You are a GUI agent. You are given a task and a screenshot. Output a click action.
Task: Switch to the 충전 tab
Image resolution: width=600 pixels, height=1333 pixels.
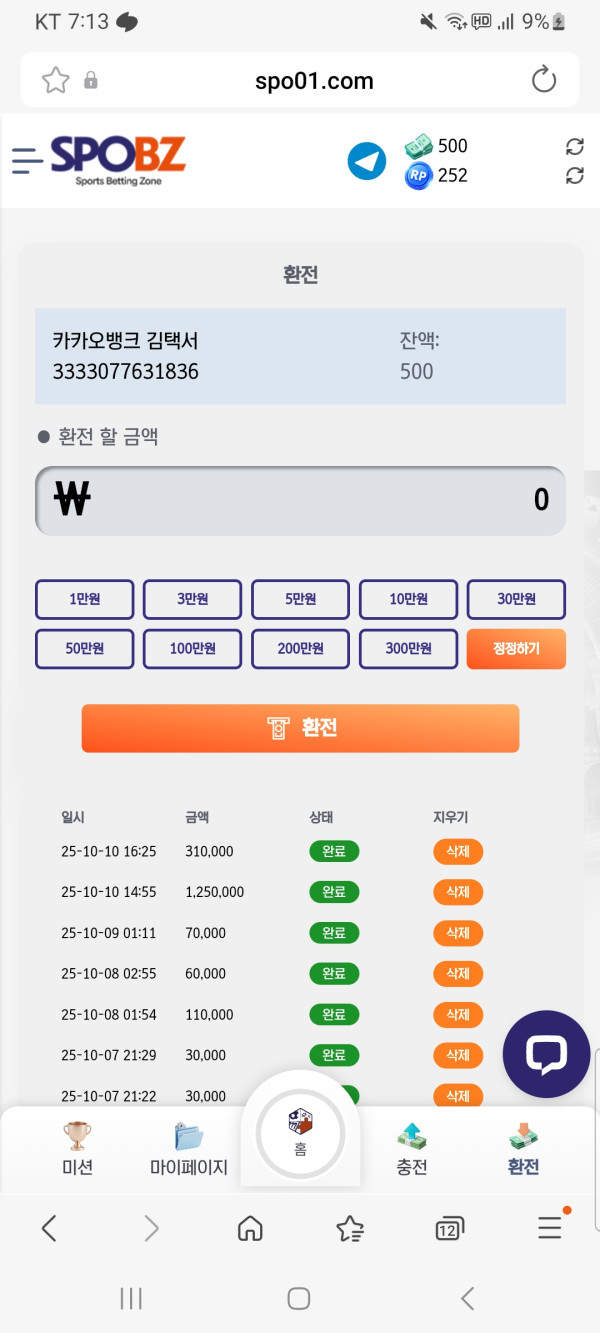[x=412, y=1148]
